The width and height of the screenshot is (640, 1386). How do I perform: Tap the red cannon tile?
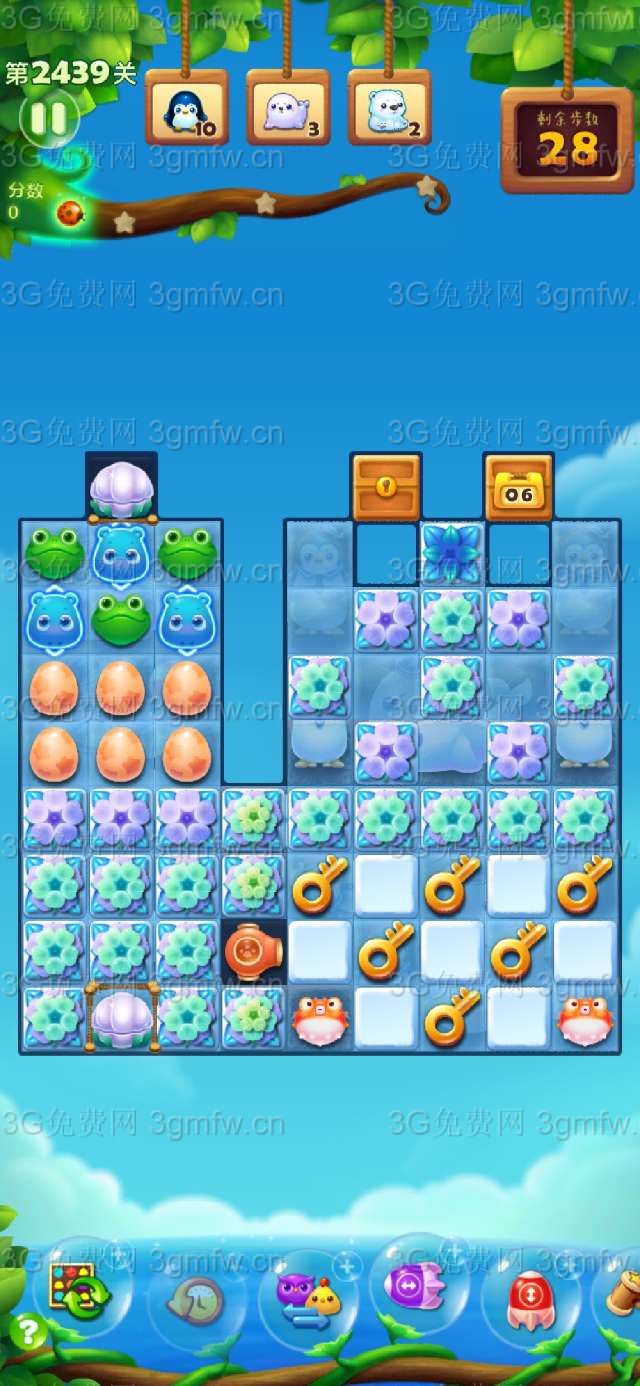(253, 950)
